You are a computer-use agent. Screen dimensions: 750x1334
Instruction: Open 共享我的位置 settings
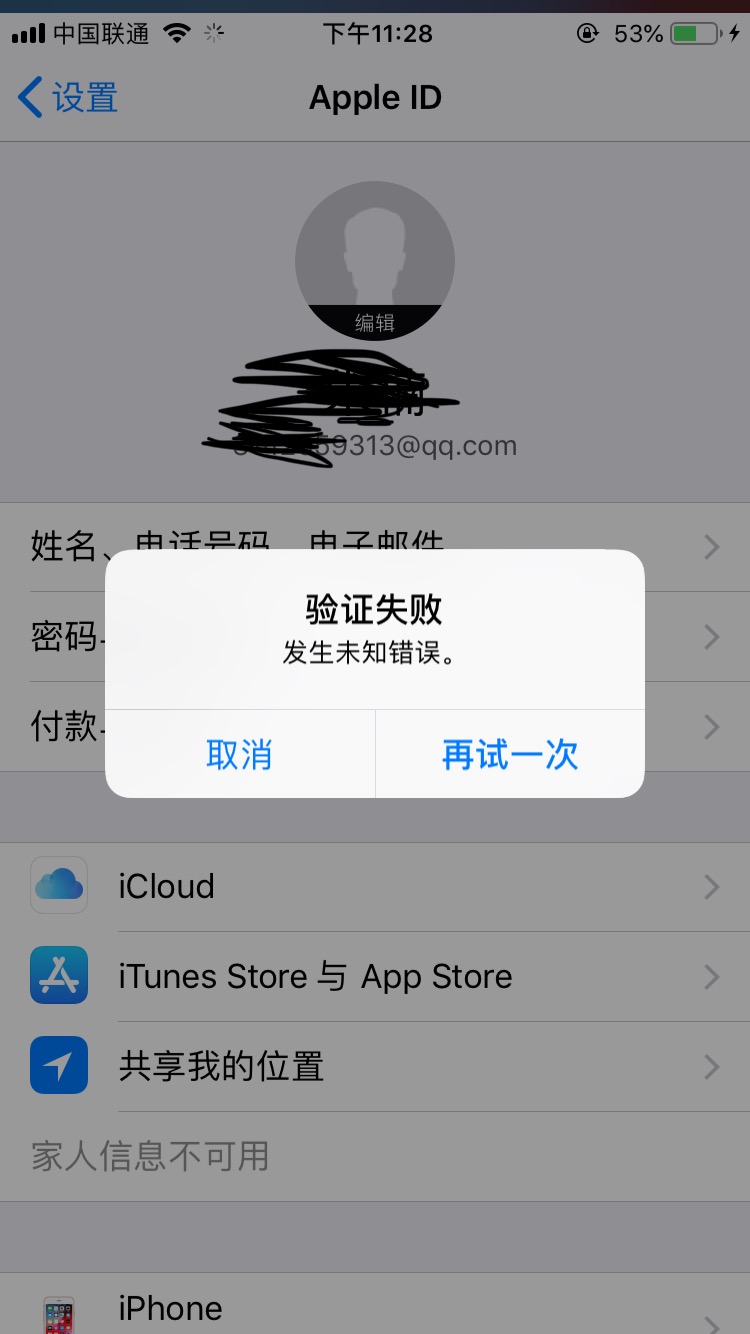tap(375, 1067)
